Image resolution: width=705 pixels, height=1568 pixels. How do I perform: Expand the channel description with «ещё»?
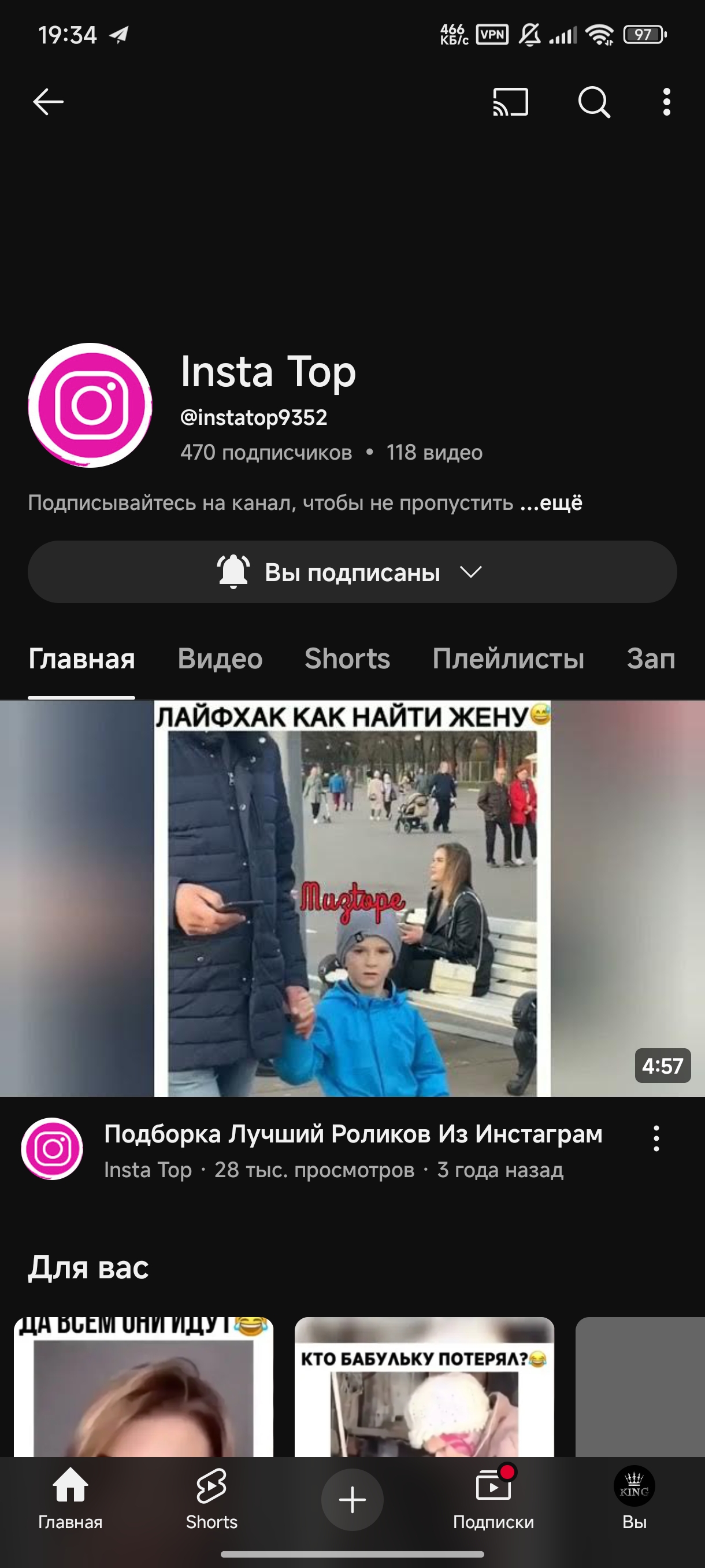pos(551,503)
